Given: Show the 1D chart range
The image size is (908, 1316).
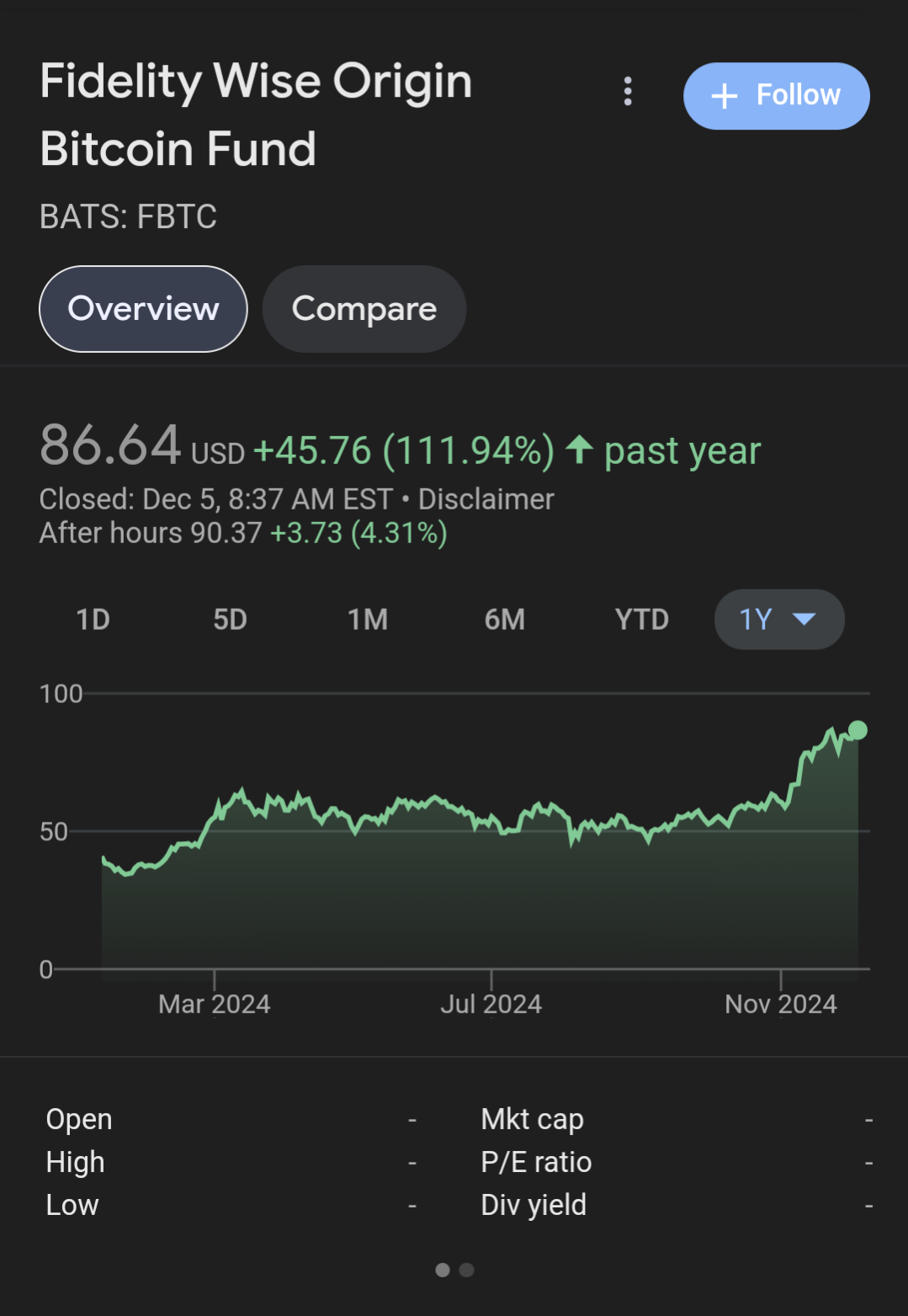Looking at the screenshot, I should pyautogui.click(x=93, y=620).
